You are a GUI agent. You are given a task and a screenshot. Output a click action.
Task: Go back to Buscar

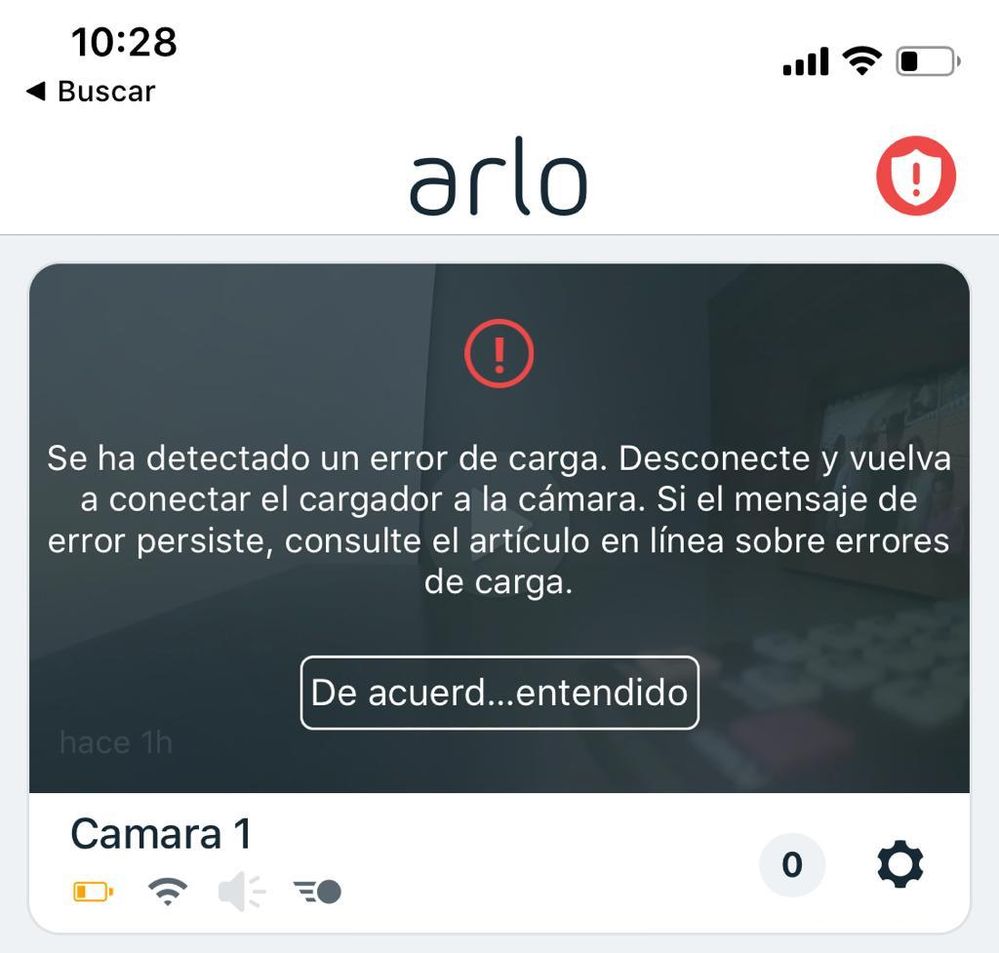[91, 91]
